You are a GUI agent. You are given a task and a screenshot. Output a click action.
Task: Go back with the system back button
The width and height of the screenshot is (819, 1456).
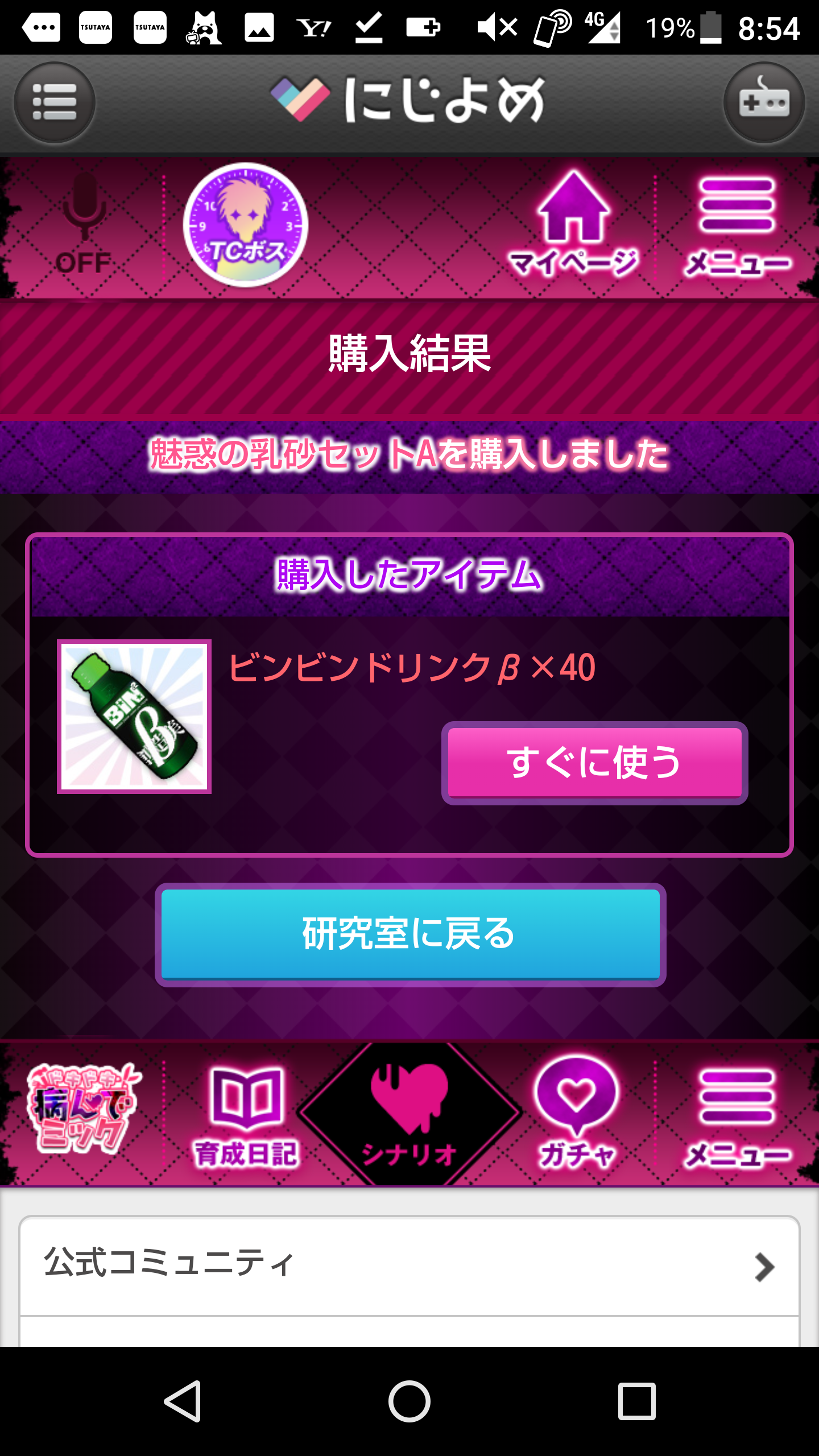pyautogui.click(x=183, y=1401)
